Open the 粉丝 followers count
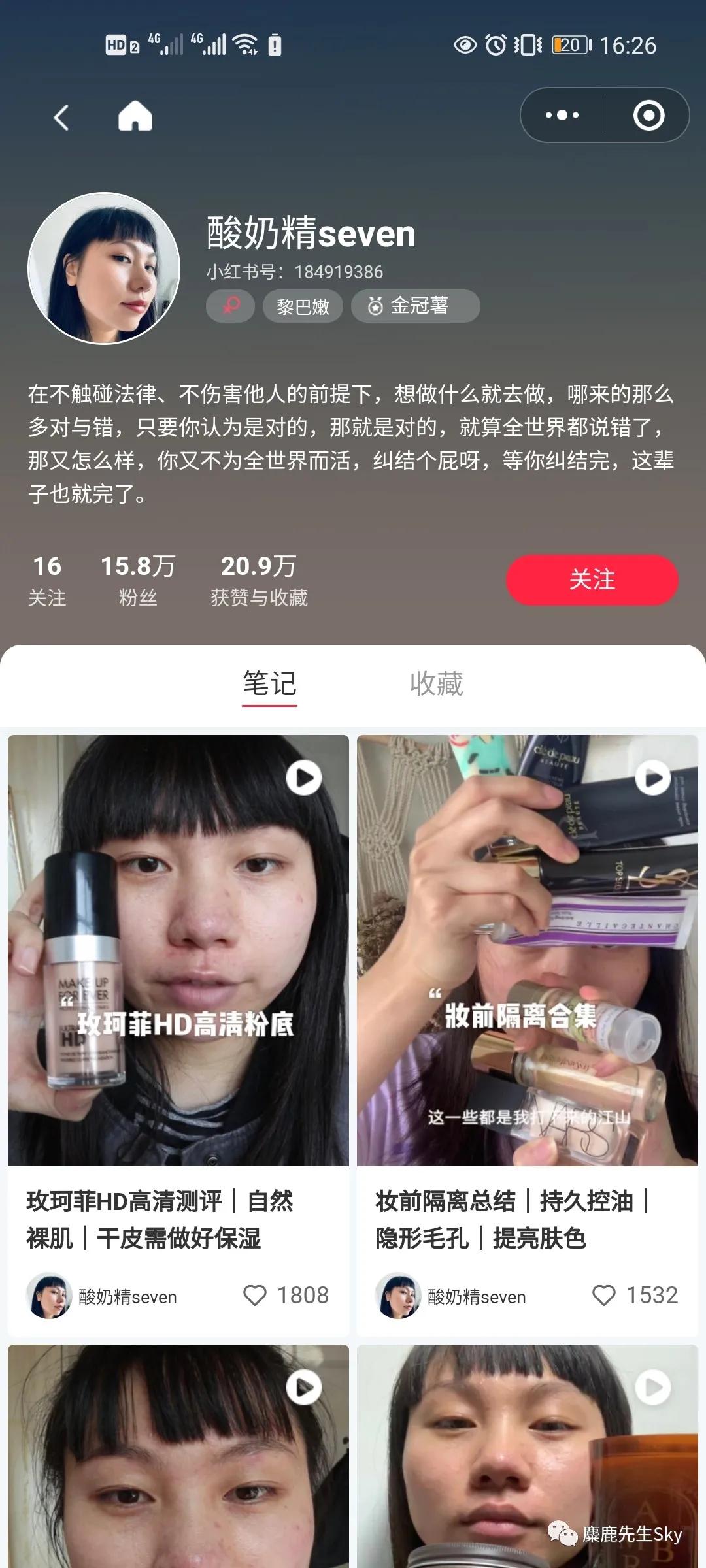706x1568 pixels. point(138,578)
